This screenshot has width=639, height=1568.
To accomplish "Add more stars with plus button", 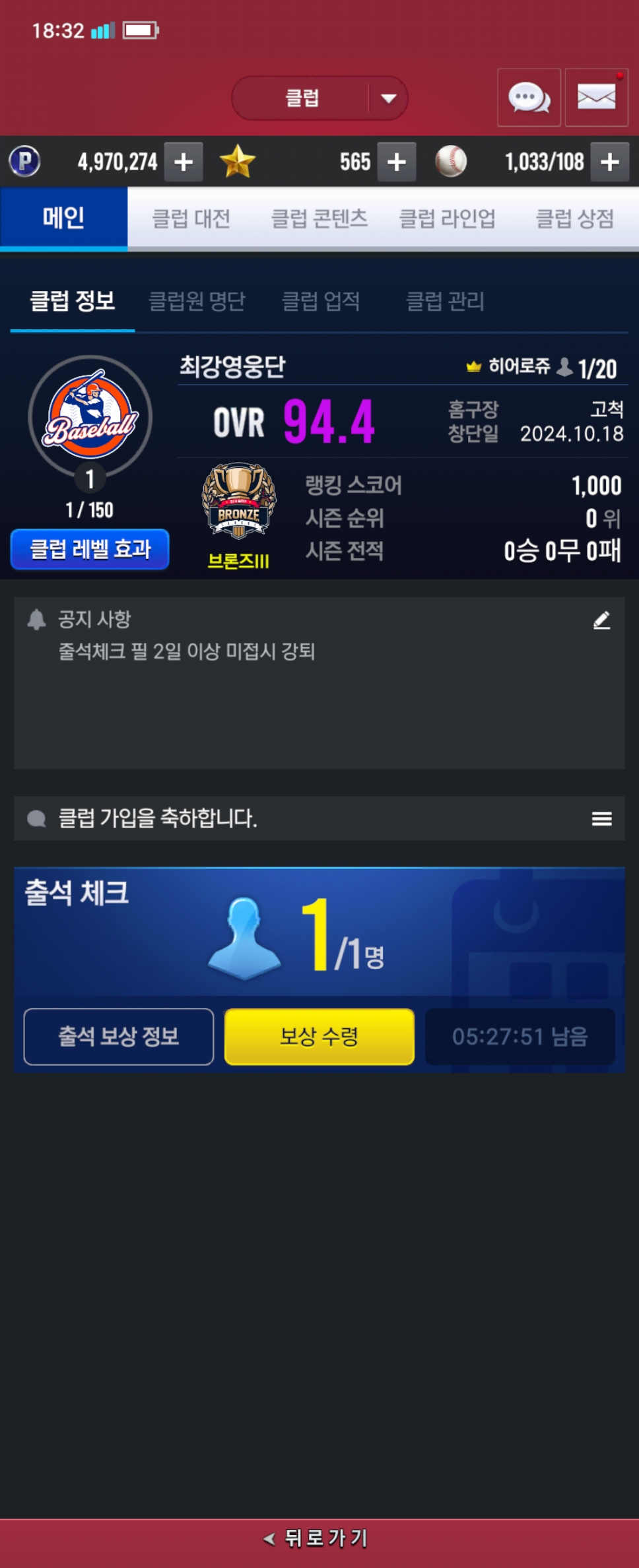I will pyautogui.click(x=396, y=162).
